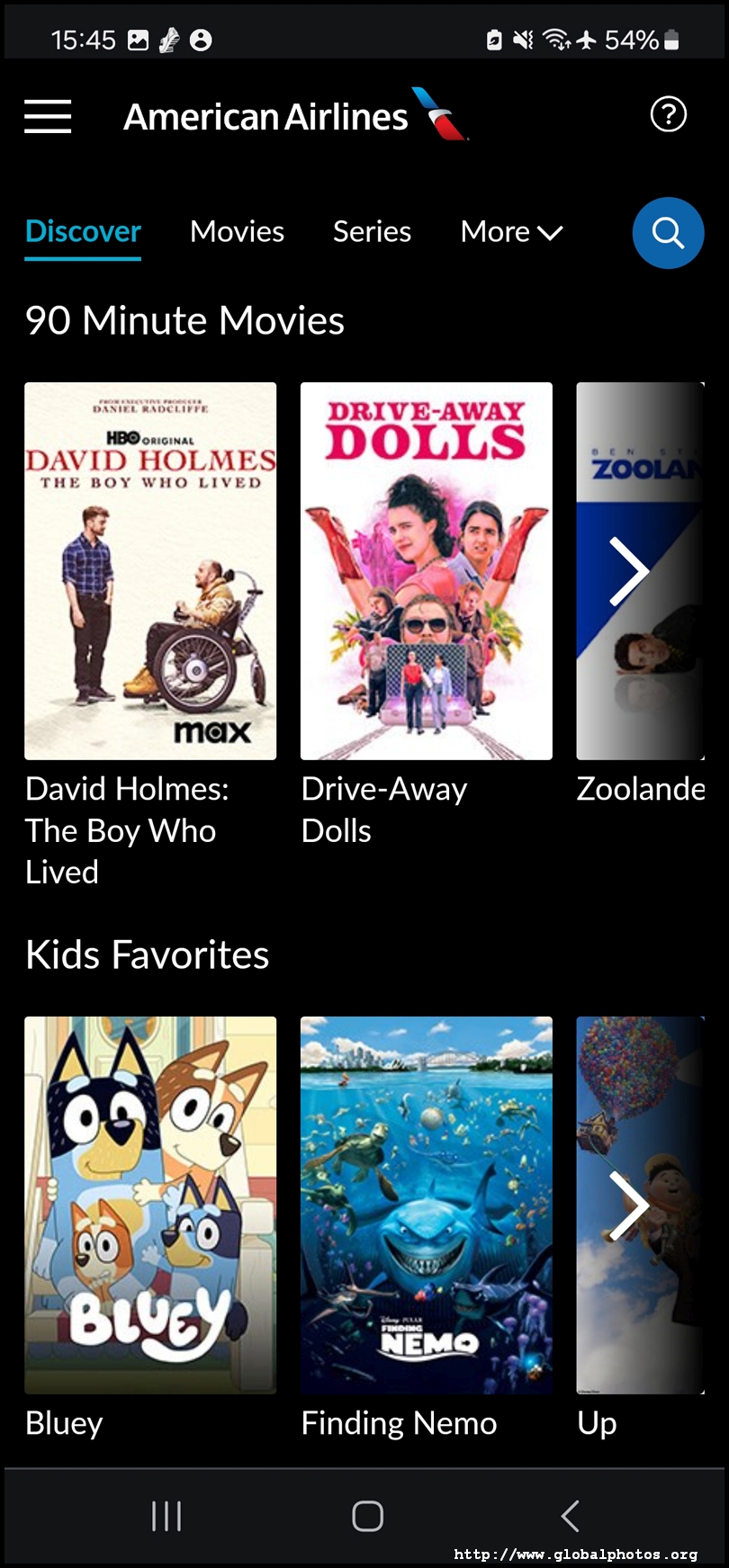Go to the system home screen
The width and height of the screenshot is (729, 1568).
click(x=367, y=1516)
